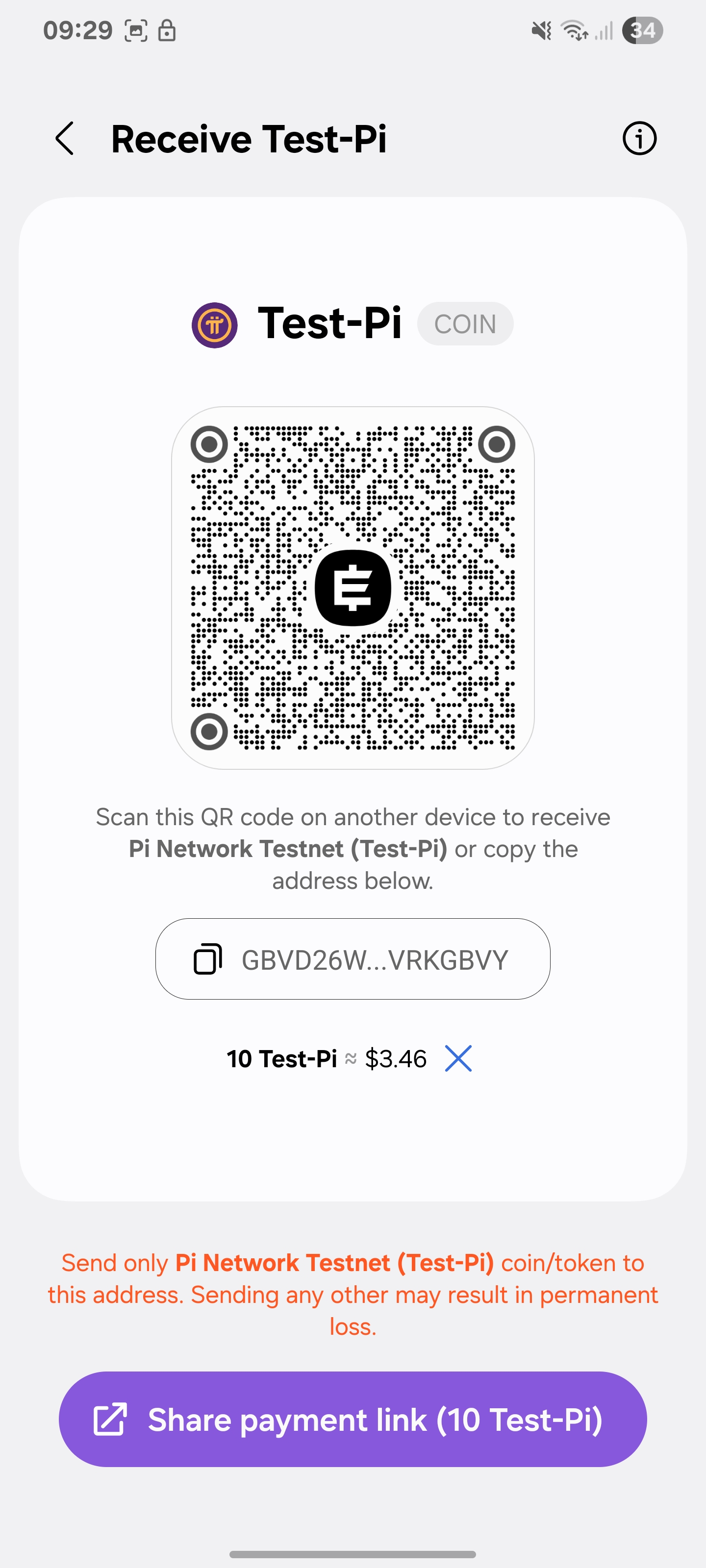Share payment link for 10 Test-Pi
The image size is (706, 1568).
click(353, 1420)
